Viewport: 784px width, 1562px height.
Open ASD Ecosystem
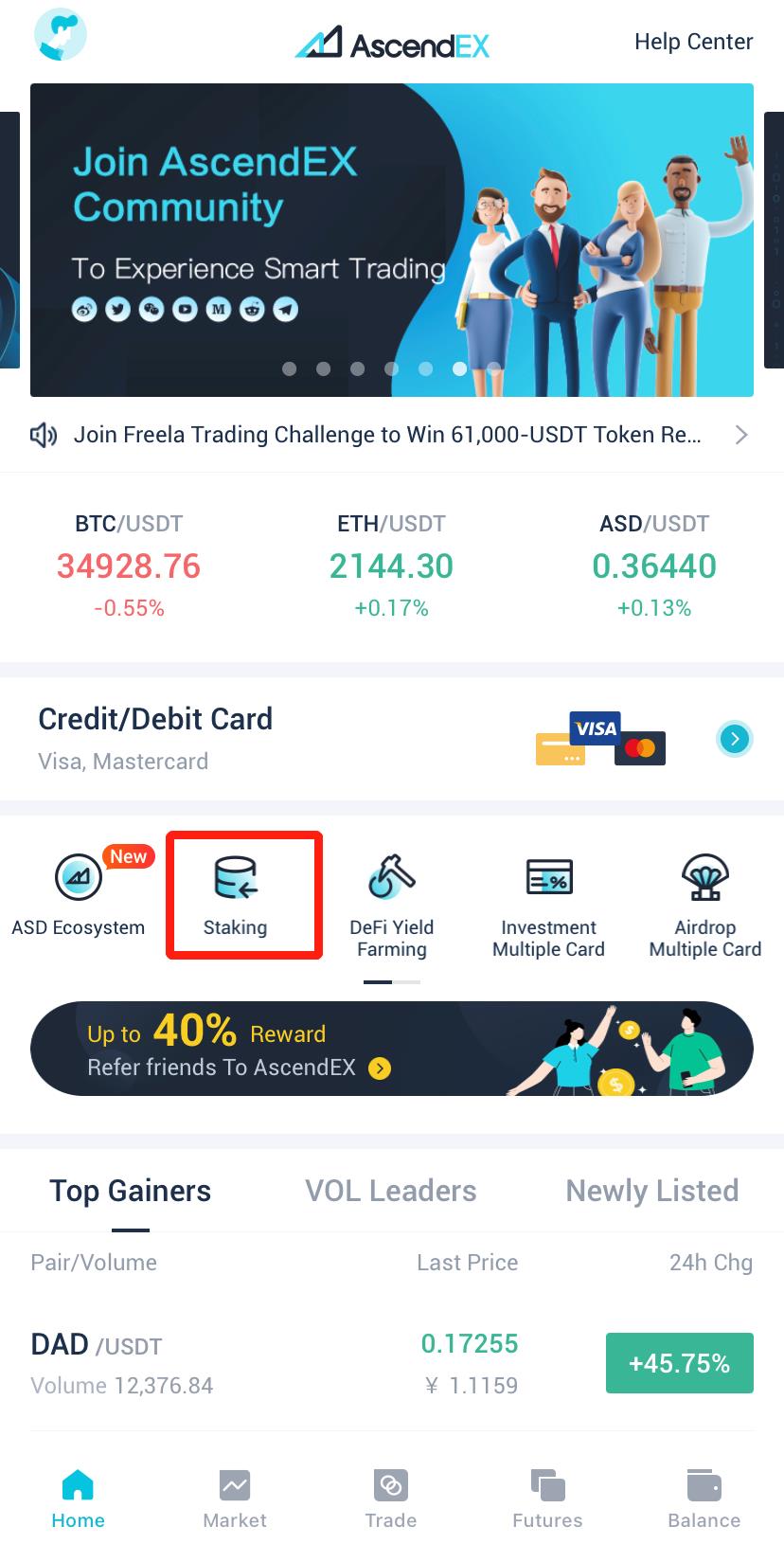[79, 895]
